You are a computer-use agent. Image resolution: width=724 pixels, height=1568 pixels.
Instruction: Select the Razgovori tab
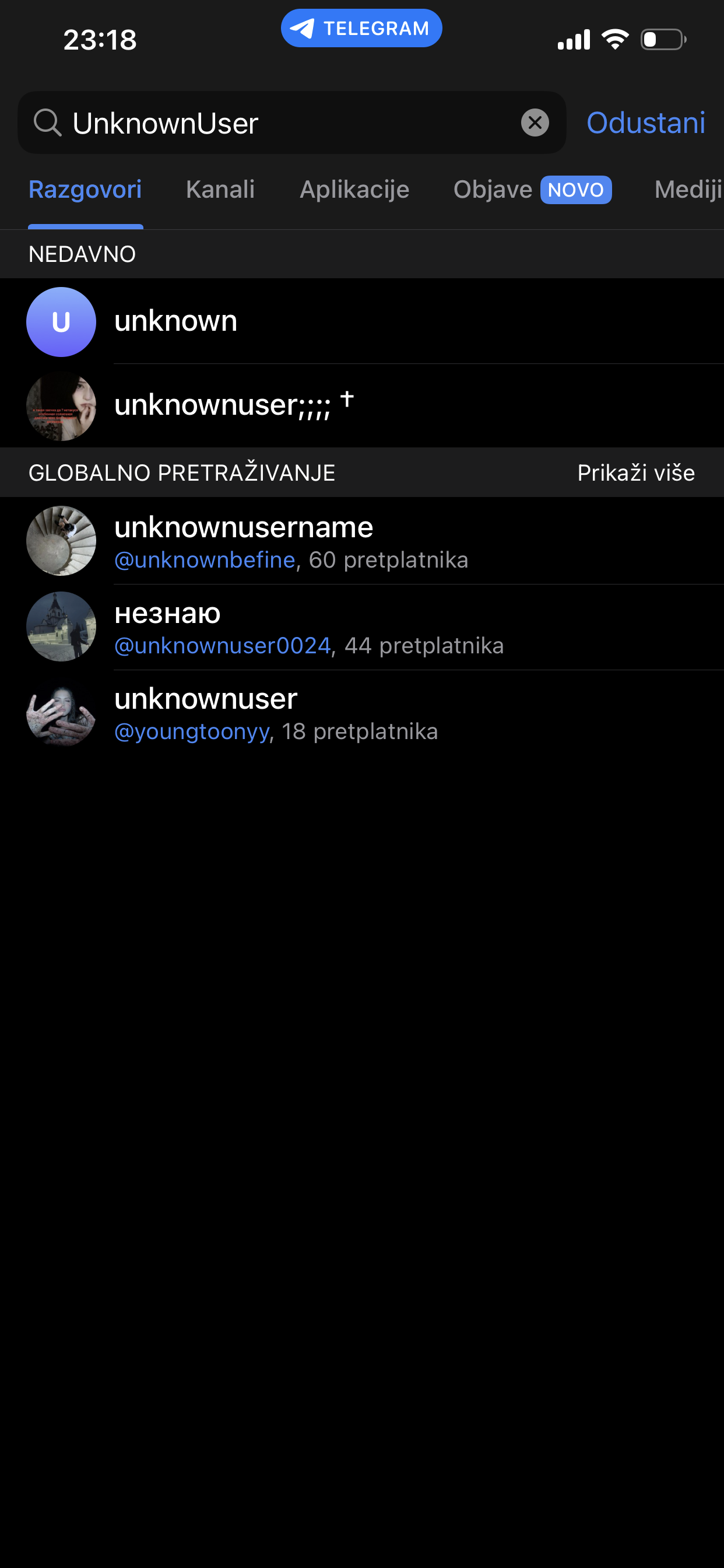coord(85,190)
